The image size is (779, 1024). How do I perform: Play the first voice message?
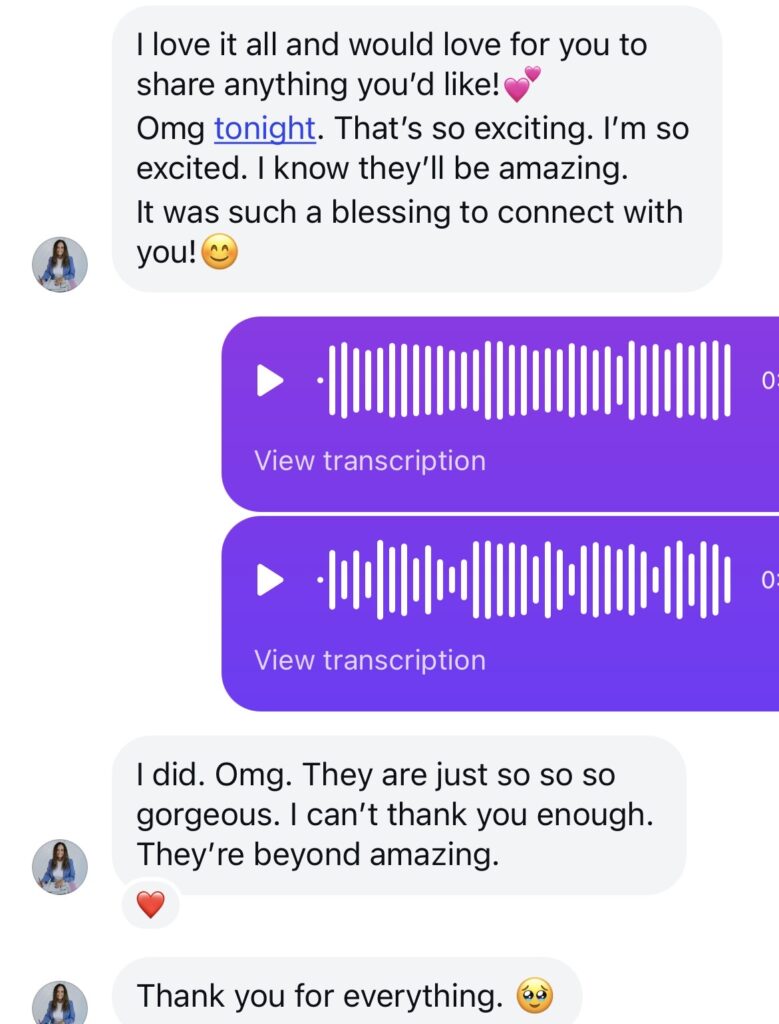pos(269,381)
